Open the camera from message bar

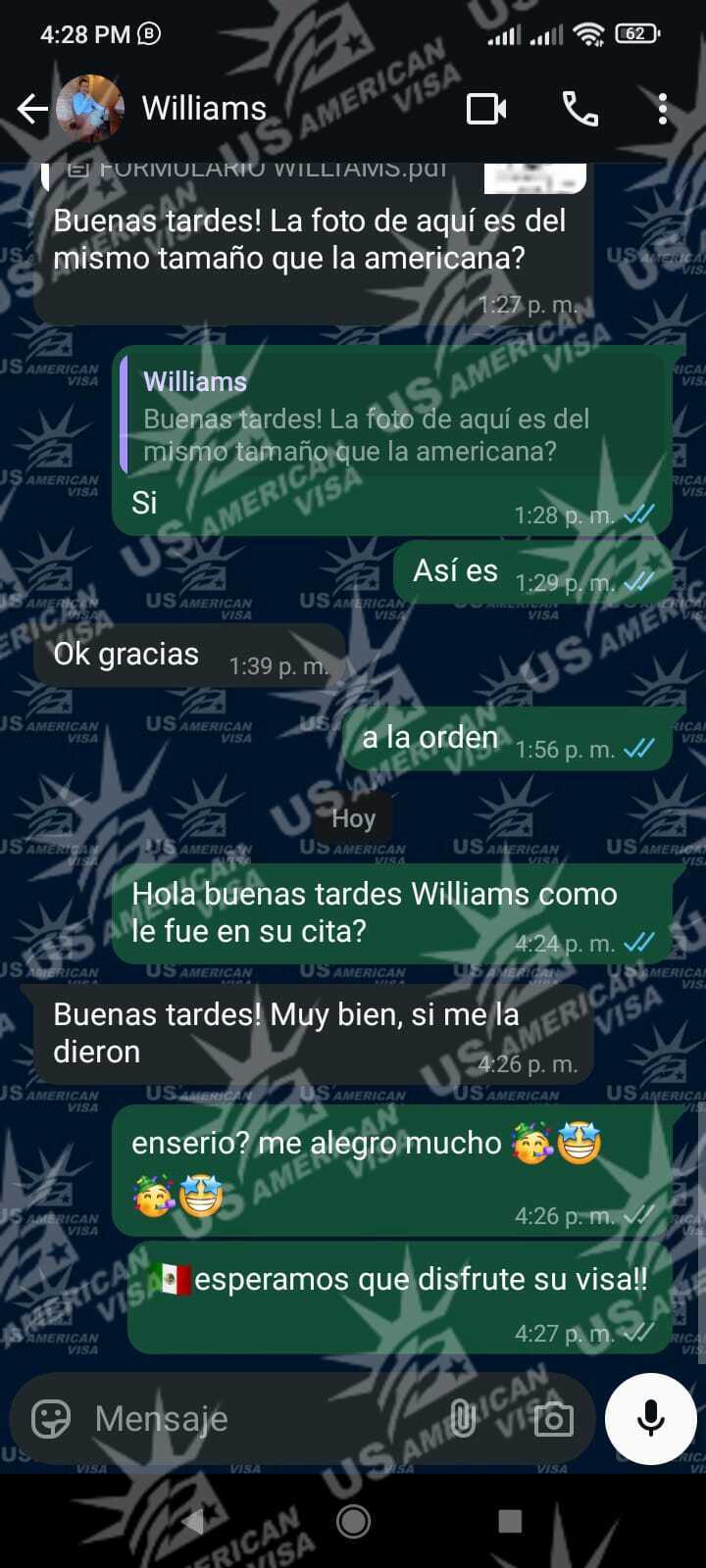(553, 1418)
